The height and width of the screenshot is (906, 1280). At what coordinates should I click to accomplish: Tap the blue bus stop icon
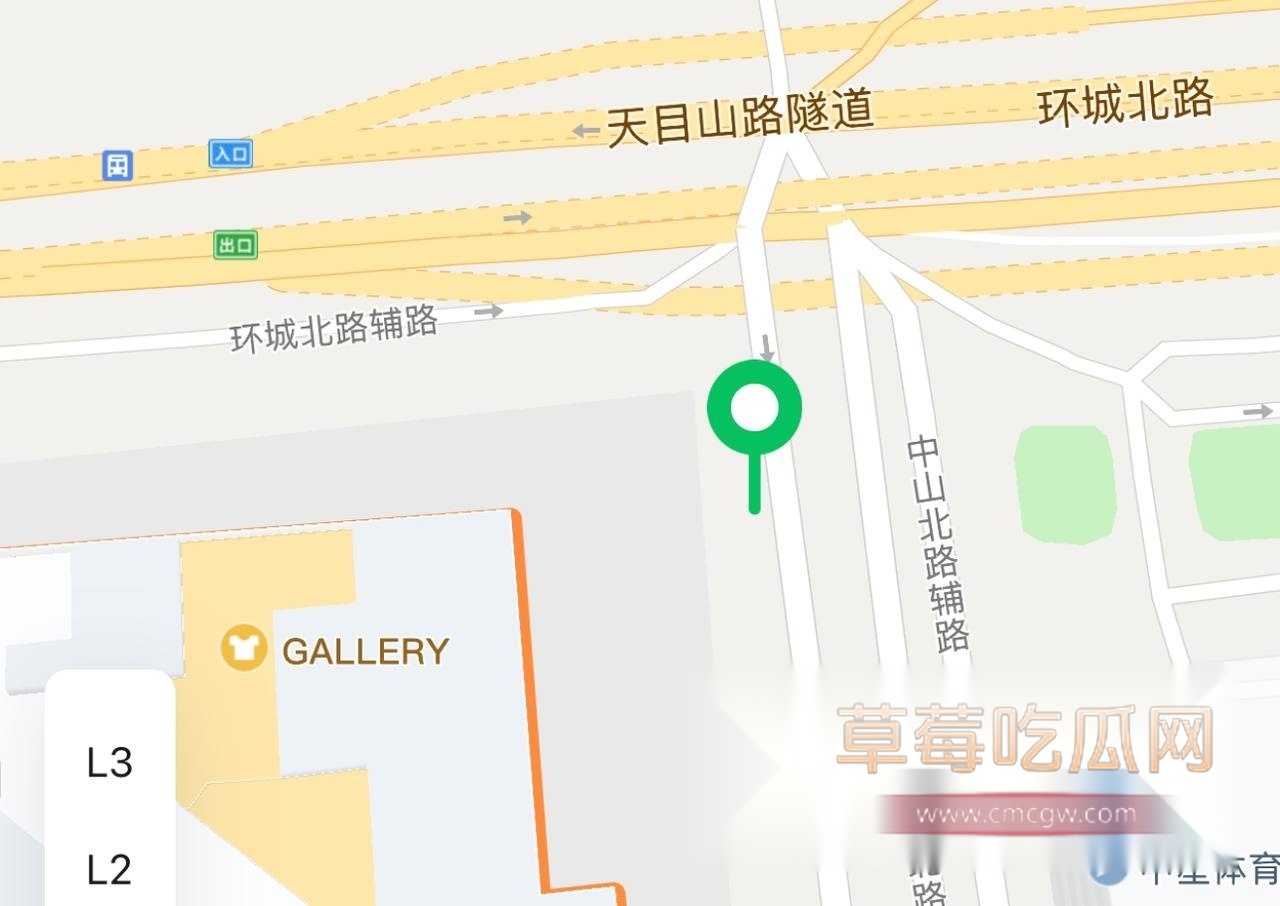click(x=118, y=165)
